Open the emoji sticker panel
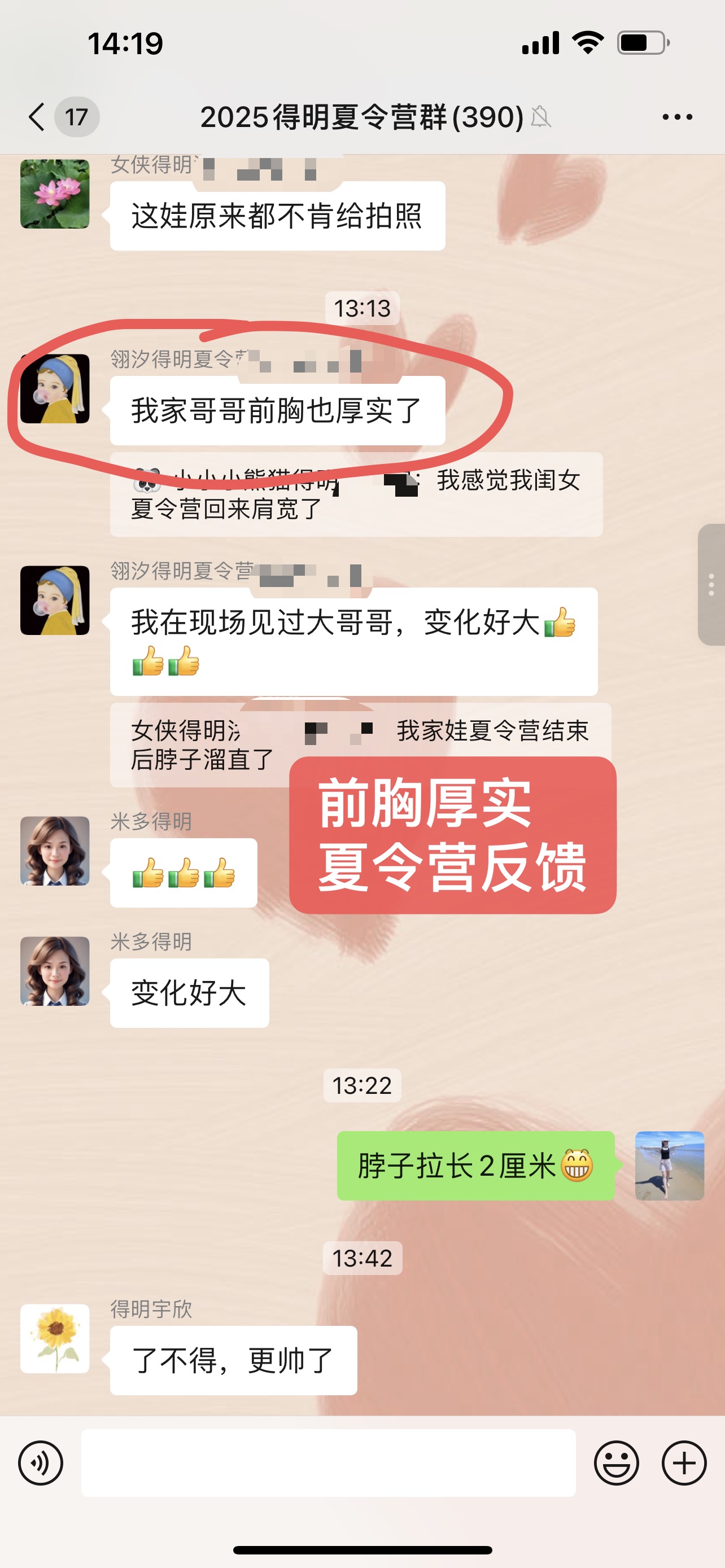Image resolution: width=725 pixels, height=1568 pixels. pyautogui.click(x=616, y=1462)
